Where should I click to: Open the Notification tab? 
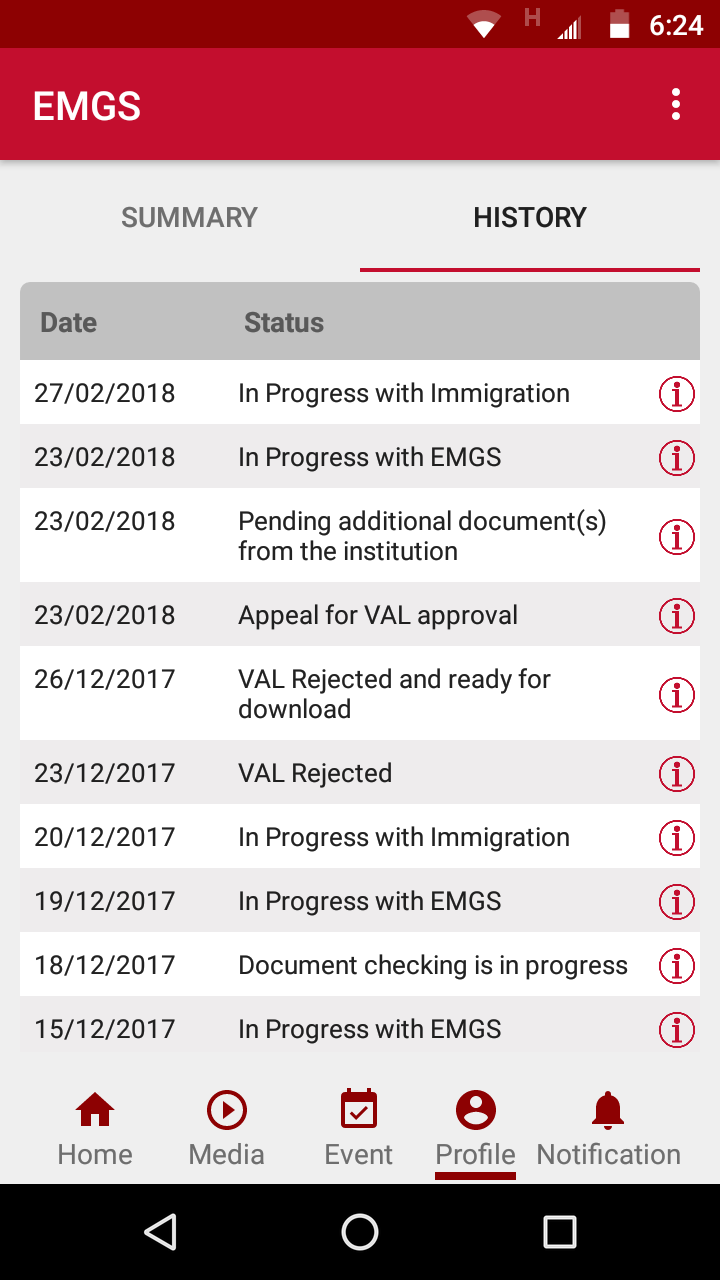[x=608, y=1130]
